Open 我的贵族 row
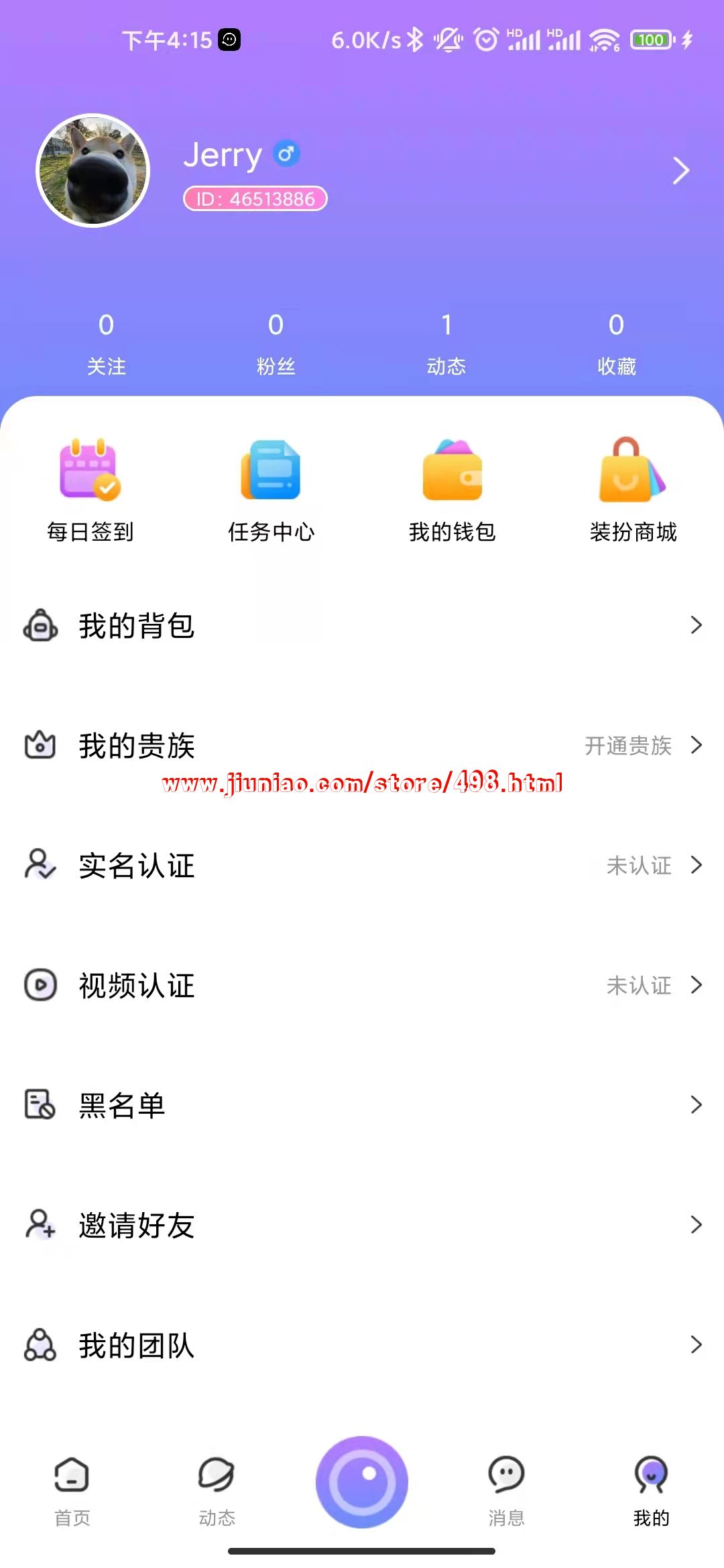 (x=362, y=745)
